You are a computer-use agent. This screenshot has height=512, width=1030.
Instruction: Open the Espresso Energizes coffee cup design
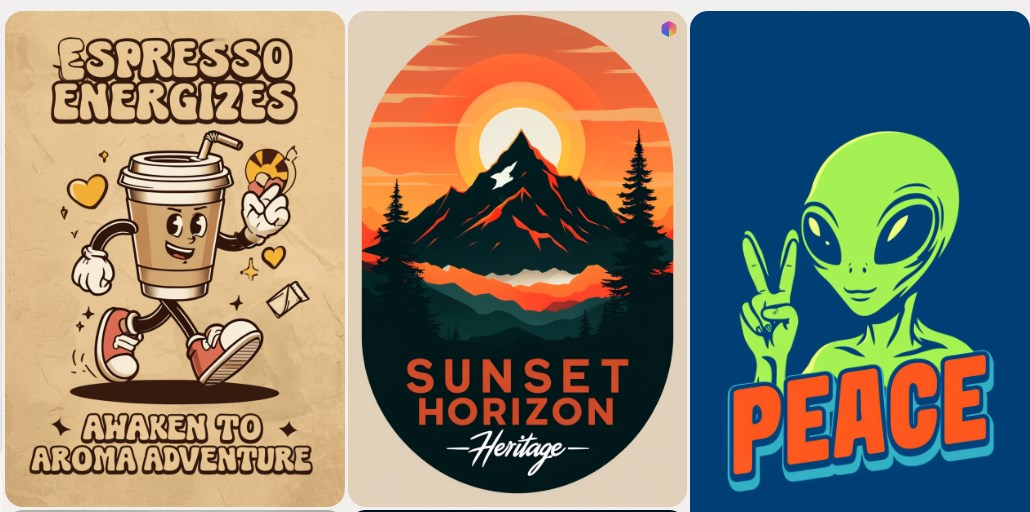[x=175, y=260]
